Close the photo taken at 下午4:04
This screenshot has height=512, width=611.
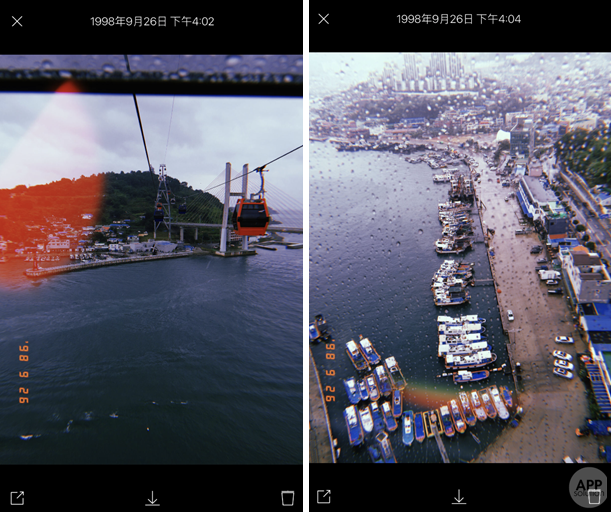tap(324, 19)
